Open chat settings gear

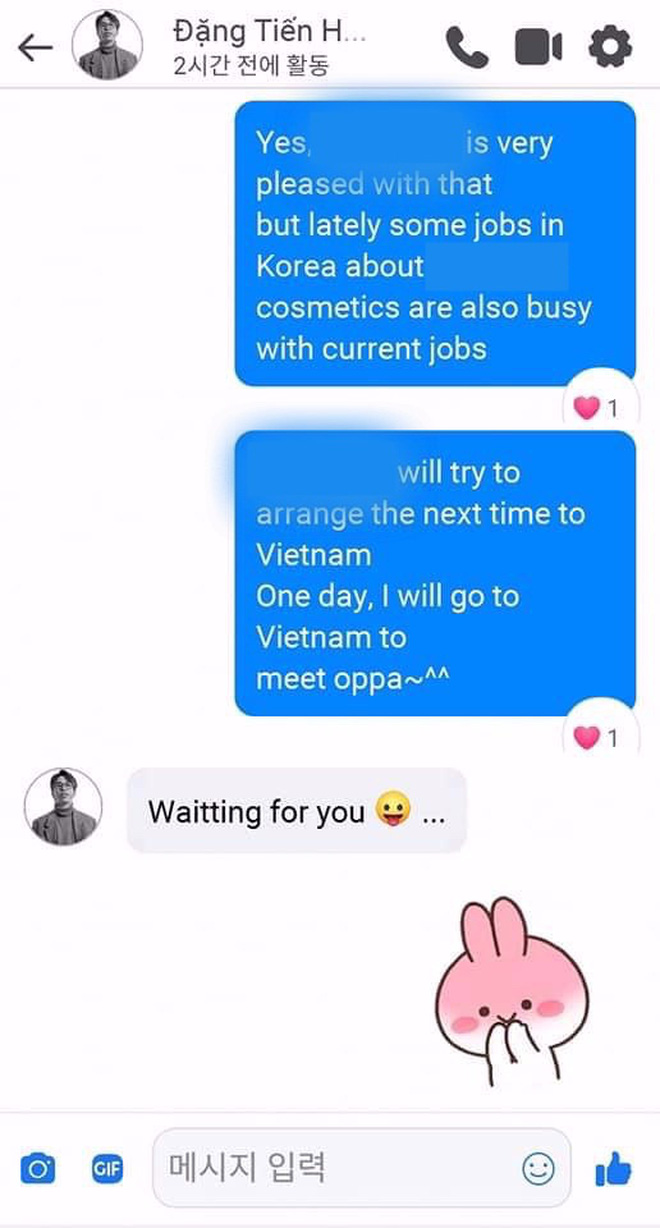click(609, 47)
